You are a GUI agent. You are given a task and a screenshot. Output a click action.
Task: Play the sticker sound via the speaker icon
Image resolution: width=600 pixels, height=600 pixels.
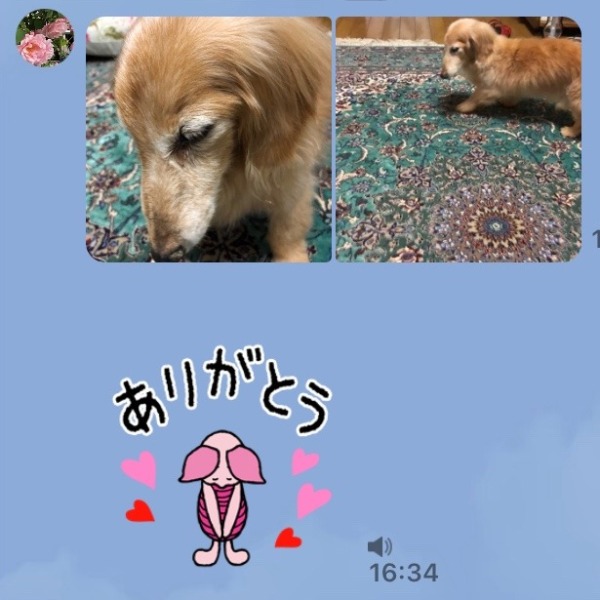click(x=379, y=547)
